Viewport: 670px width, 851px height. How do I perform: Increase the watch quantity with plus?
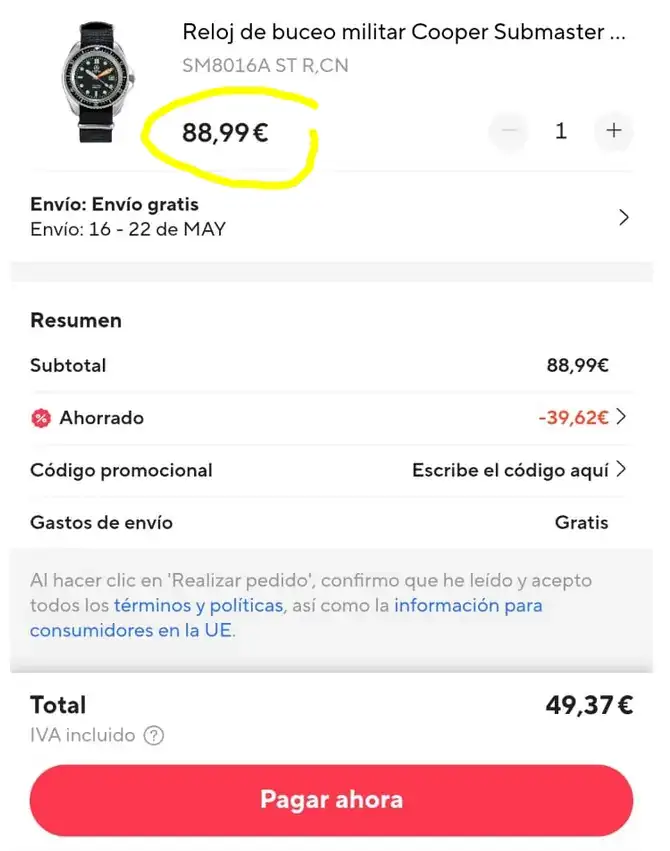coord(613,131)
